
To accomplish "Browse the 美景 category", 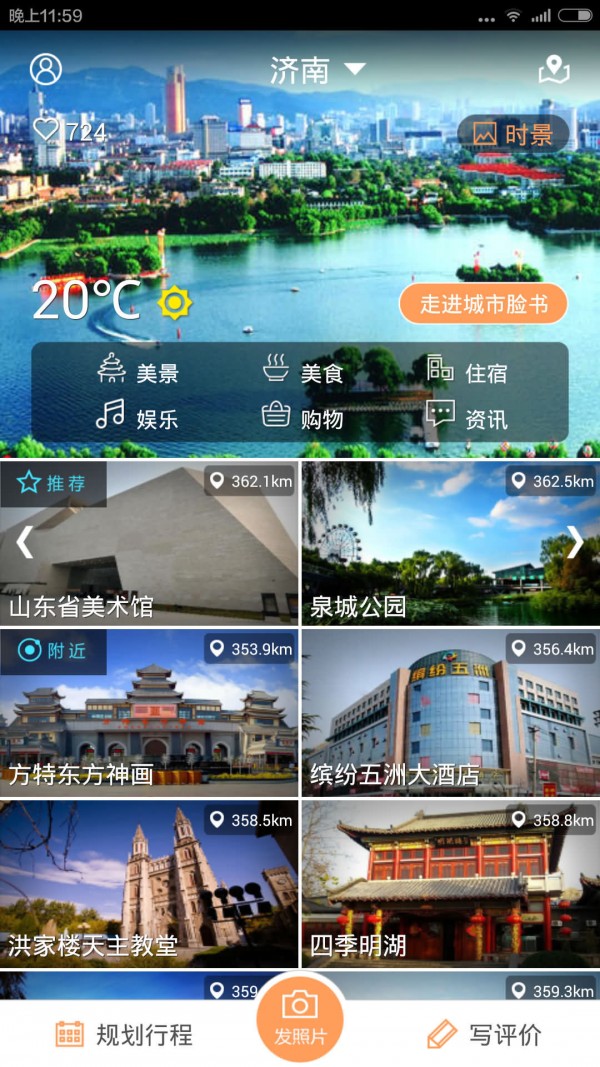I will 138,372.
